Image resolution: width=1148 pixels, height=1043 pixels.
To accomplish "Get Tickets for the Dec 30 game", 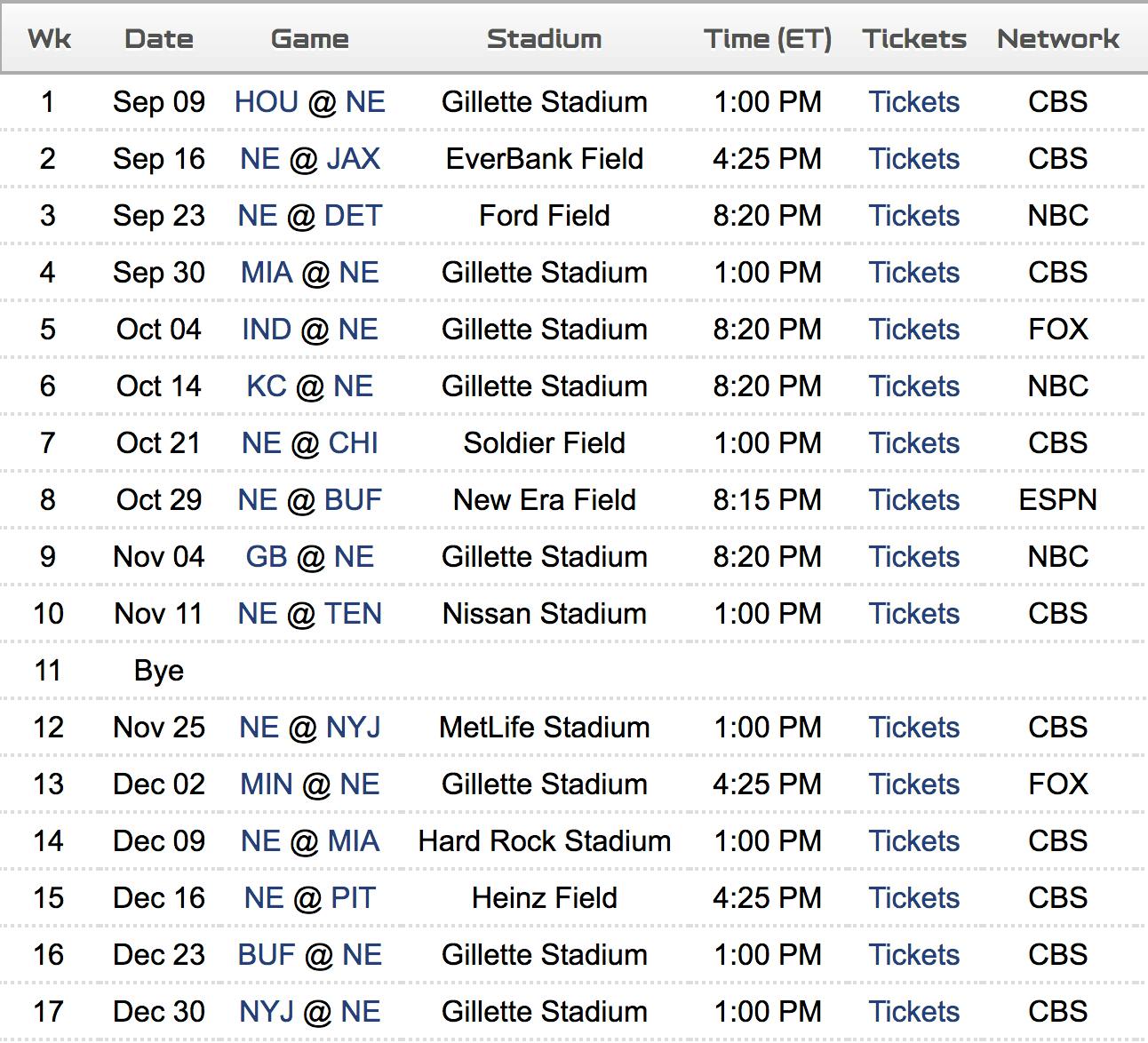I will [913, 1012].
